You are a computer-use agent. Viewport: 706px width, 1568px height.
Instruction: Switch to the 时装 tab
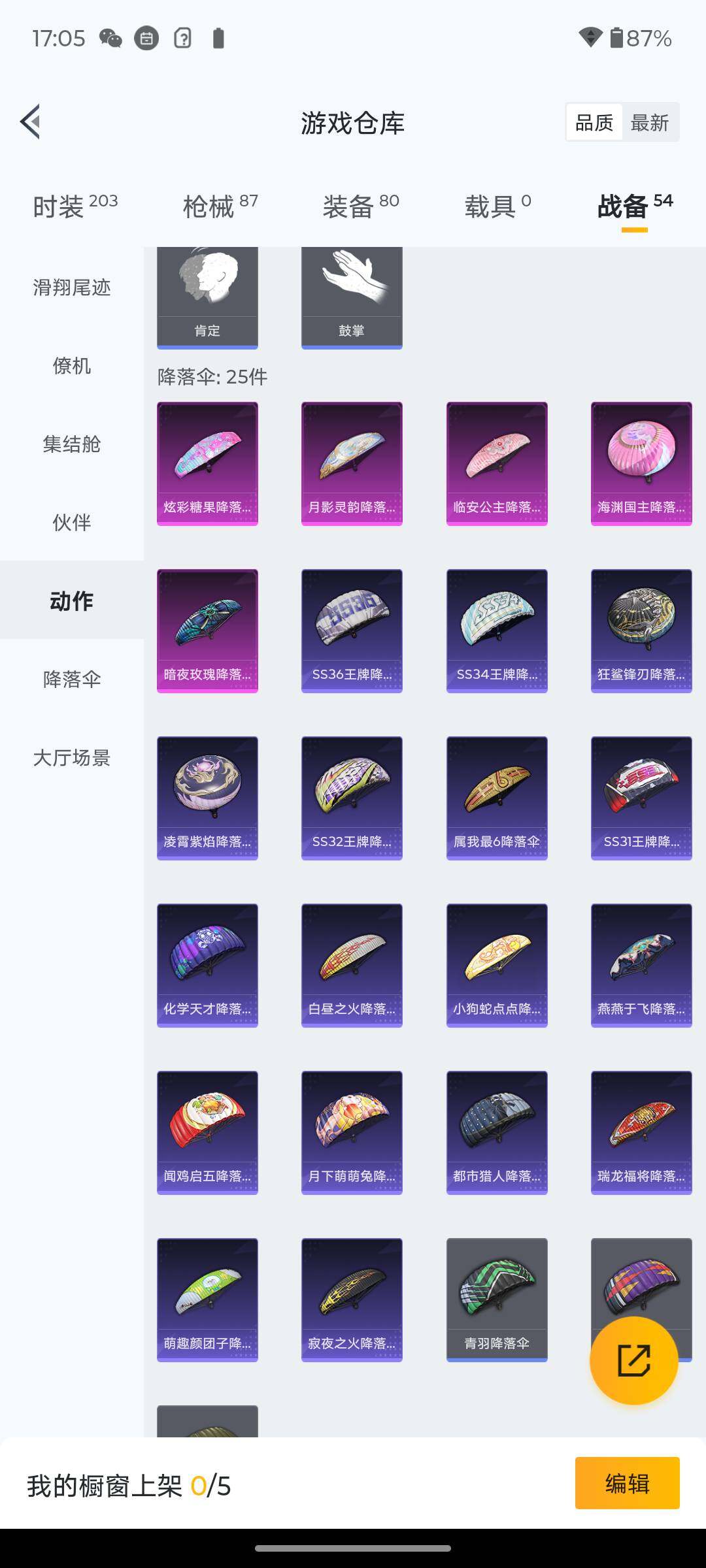(75, 206)
